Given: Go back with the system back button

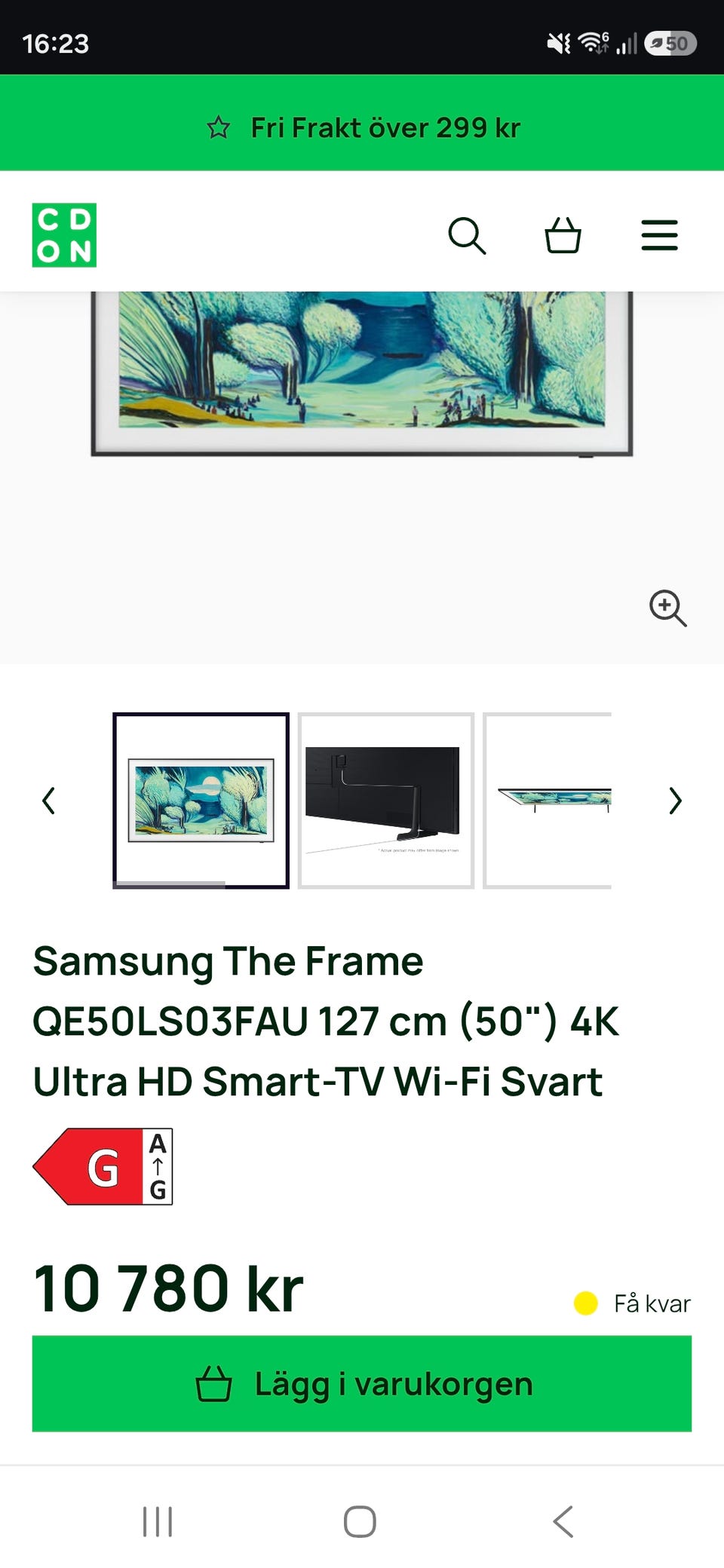Looking at the screenshot, I should coord(563,1521).
